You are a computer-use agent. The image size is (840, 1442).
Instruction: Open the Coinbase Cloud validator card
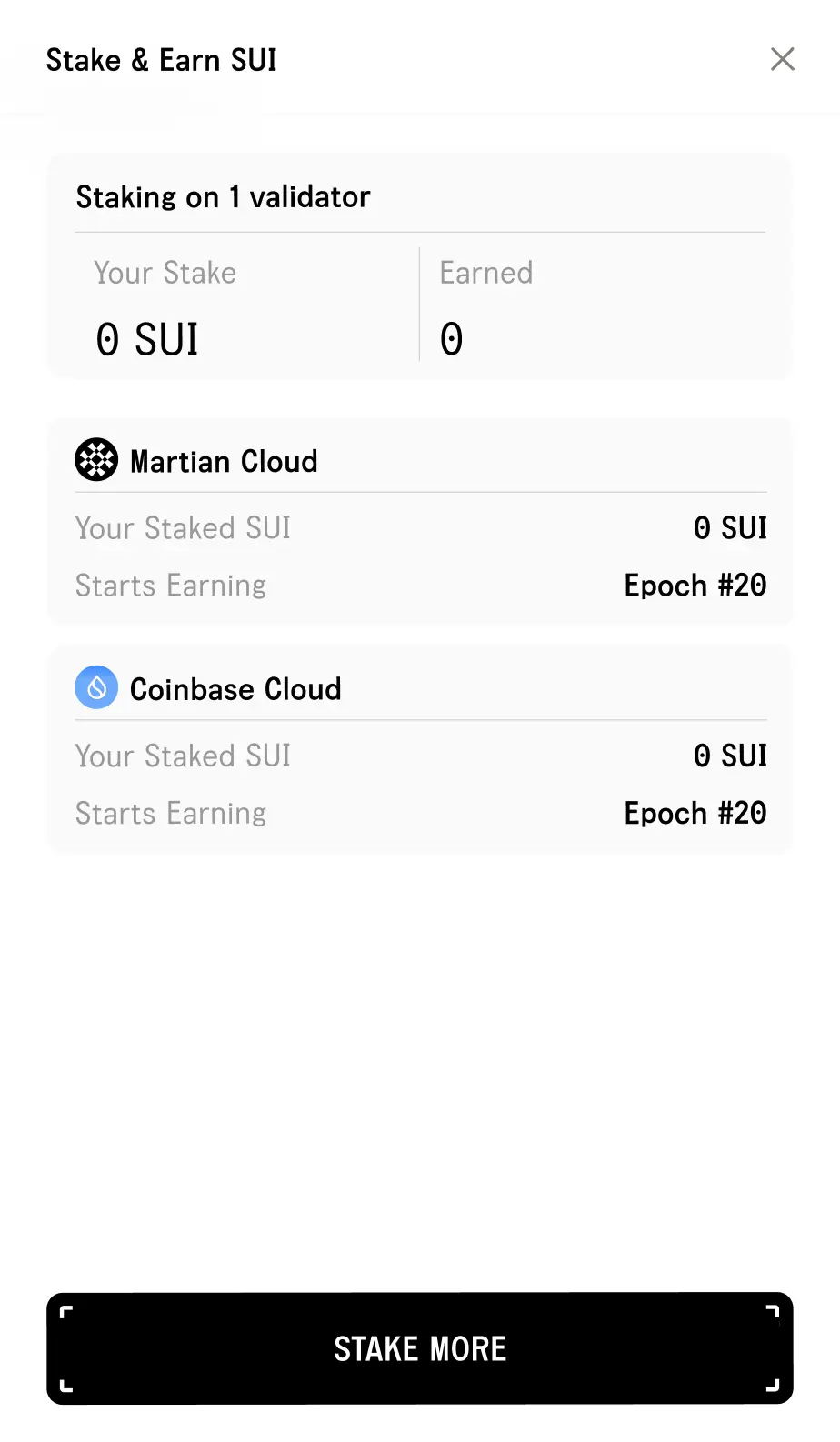pos(420,749)
